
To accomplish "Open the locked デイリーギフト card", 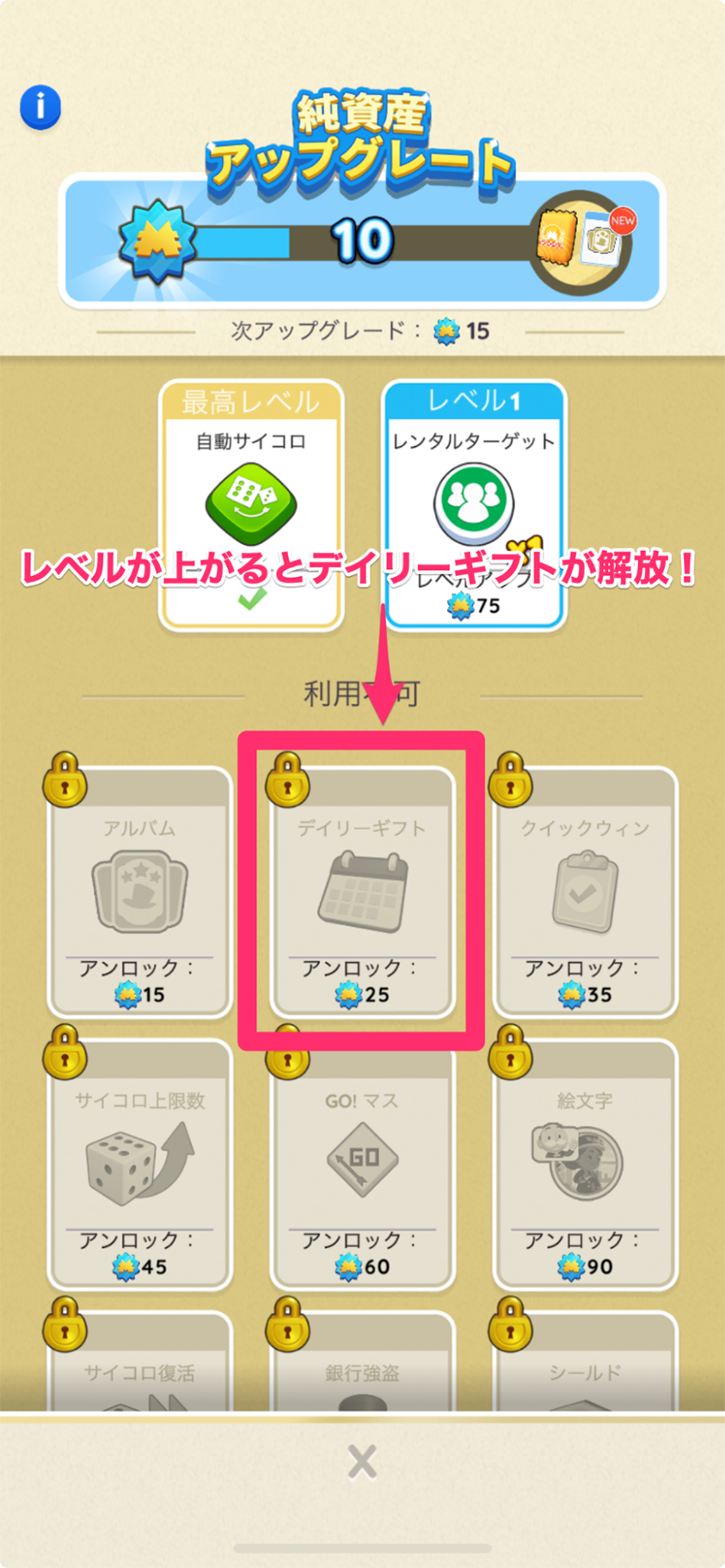I will [362, 893].
